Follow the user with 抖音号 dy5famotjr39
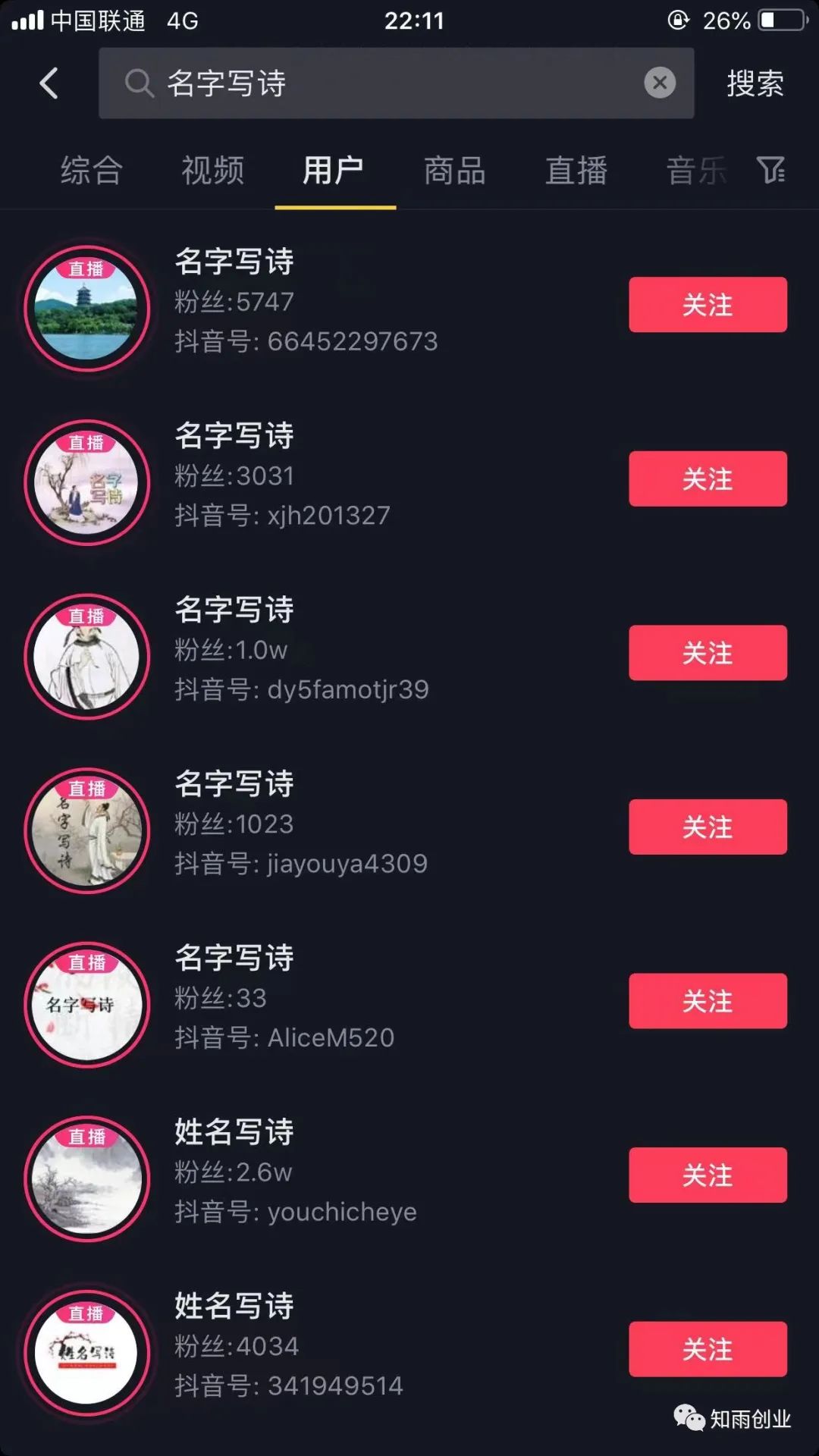Viewport: 819px width, 1456px height. click(708, 653)
